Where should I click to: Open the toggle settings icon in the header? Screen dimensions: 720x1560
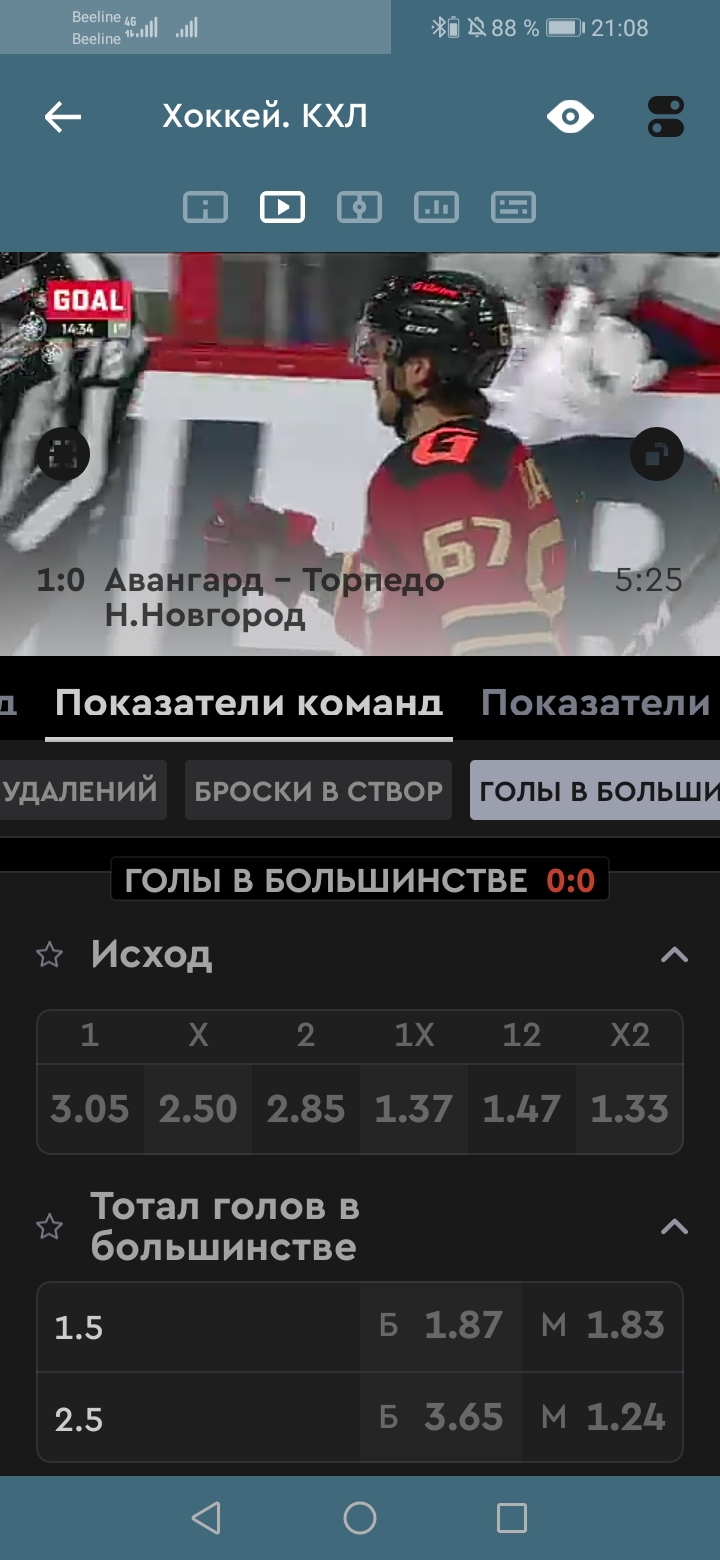tap(665, 117)
